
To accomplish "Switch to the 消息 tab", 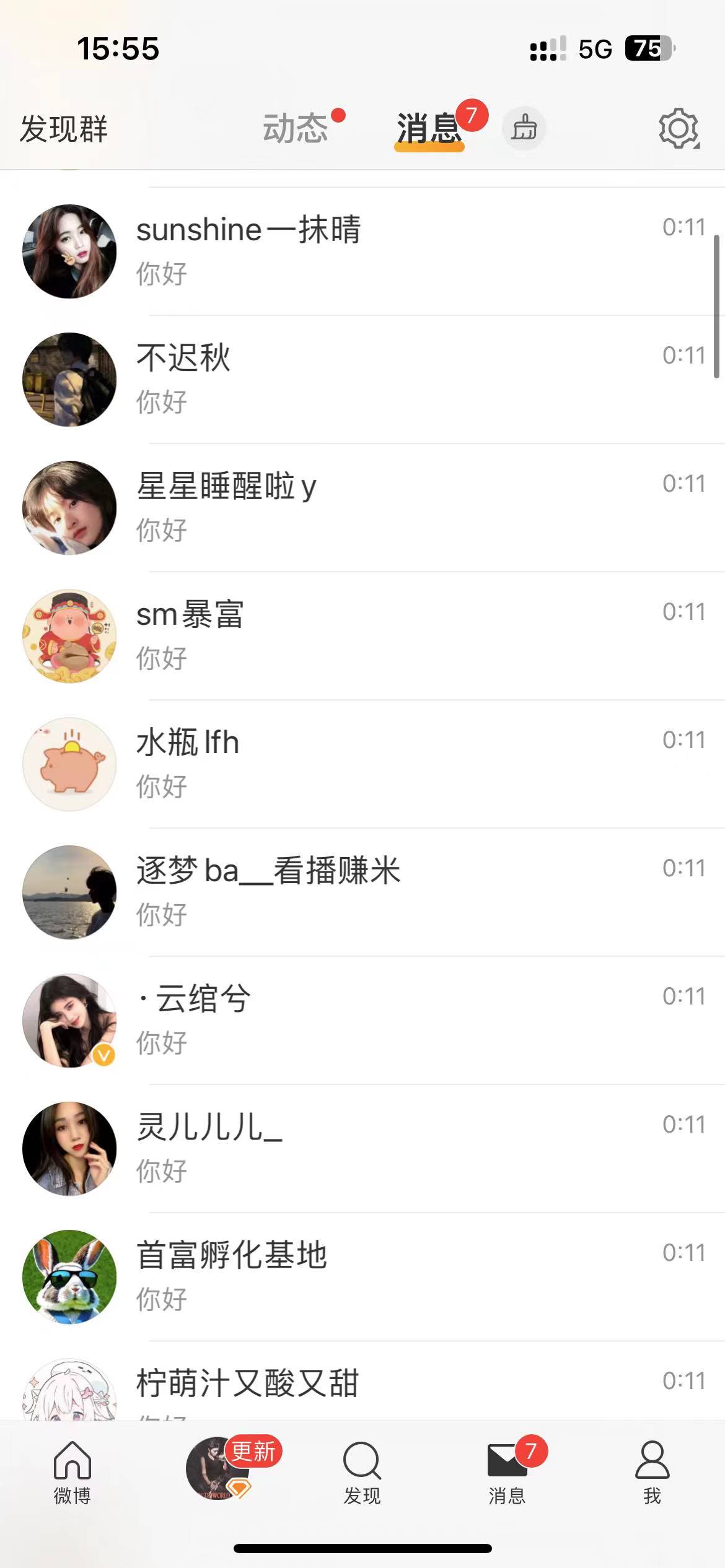I will click(430, 128).
